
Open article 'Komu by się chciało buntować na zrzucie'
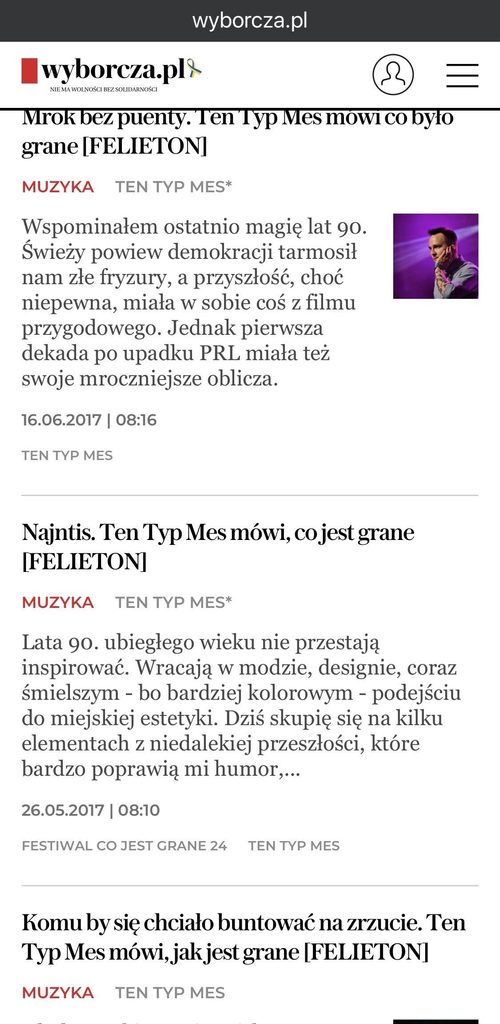tap(244, 937)
